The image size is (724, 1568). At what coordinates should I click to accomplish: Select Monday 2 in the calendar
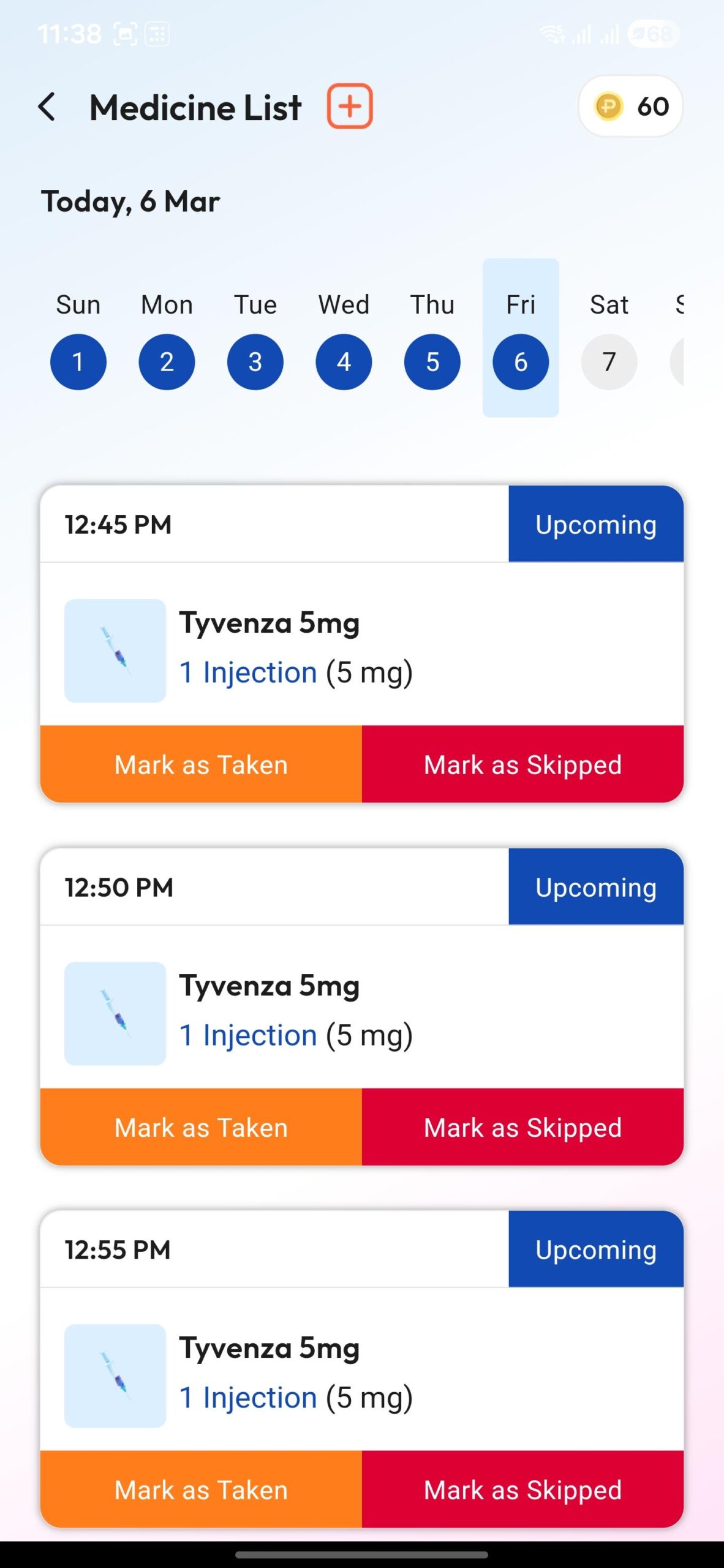tap(167, 361)
